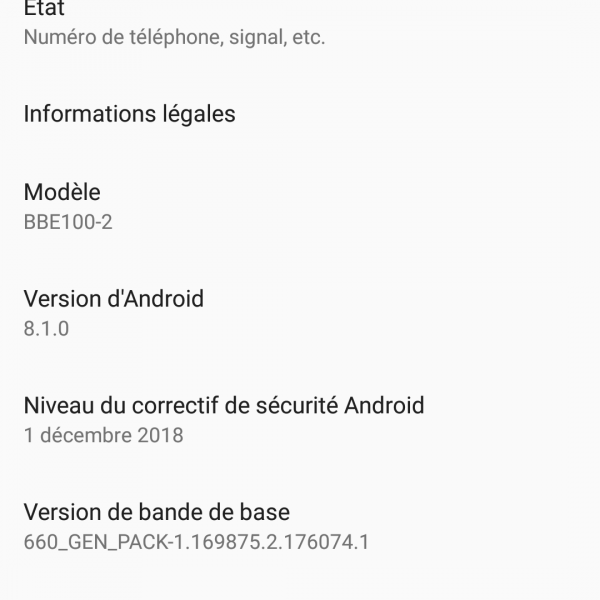600x600 pixels.
Task: Select Version de bande de base row
Action: 196,527
